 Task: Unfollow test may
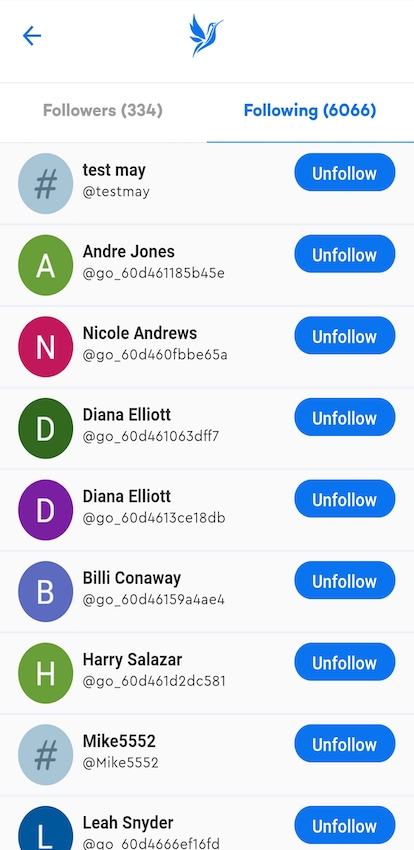click(345, 173)
